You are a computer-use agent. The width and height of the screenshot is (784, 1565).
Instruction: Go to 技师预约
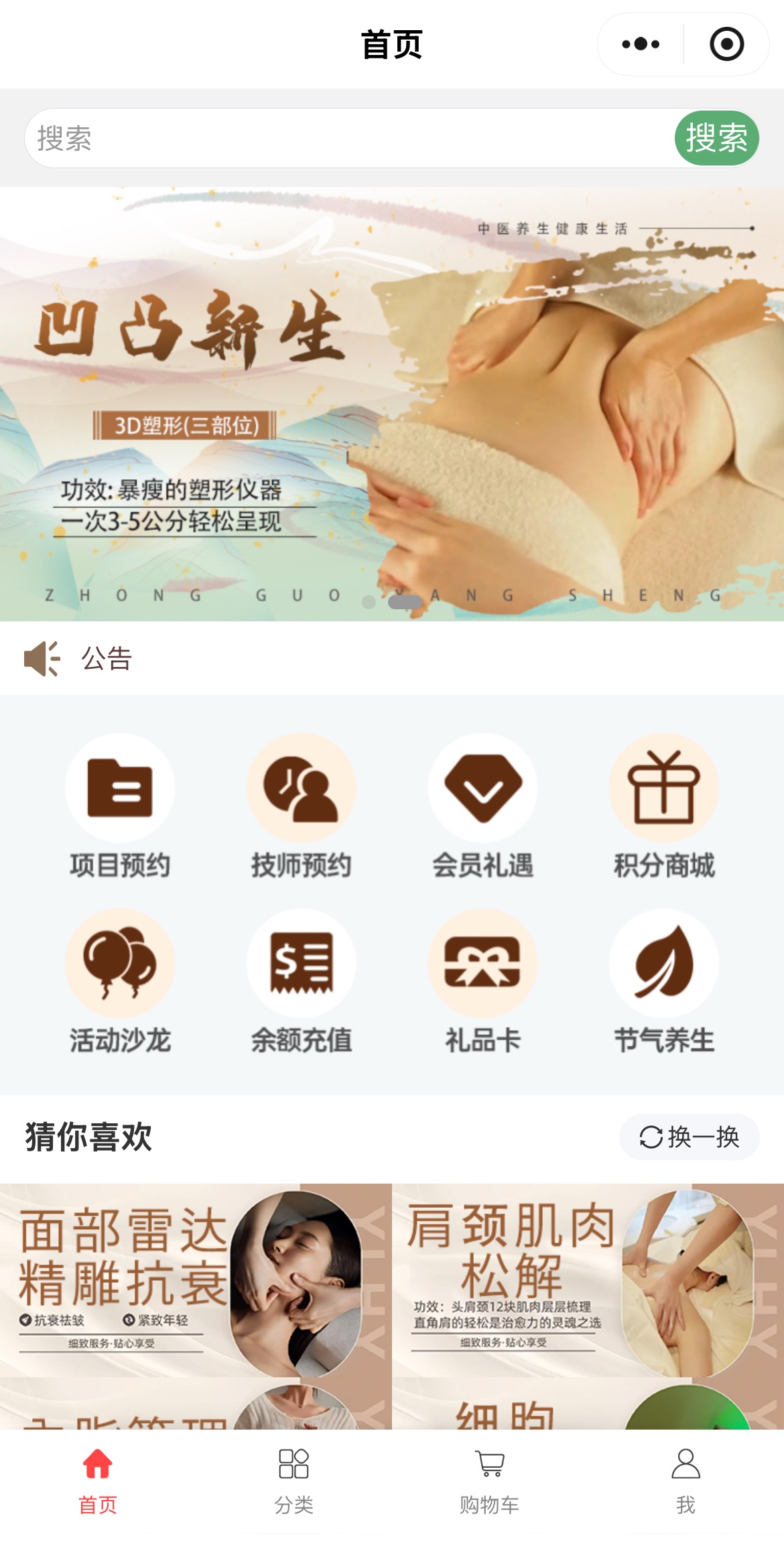(x=301, y=807)
